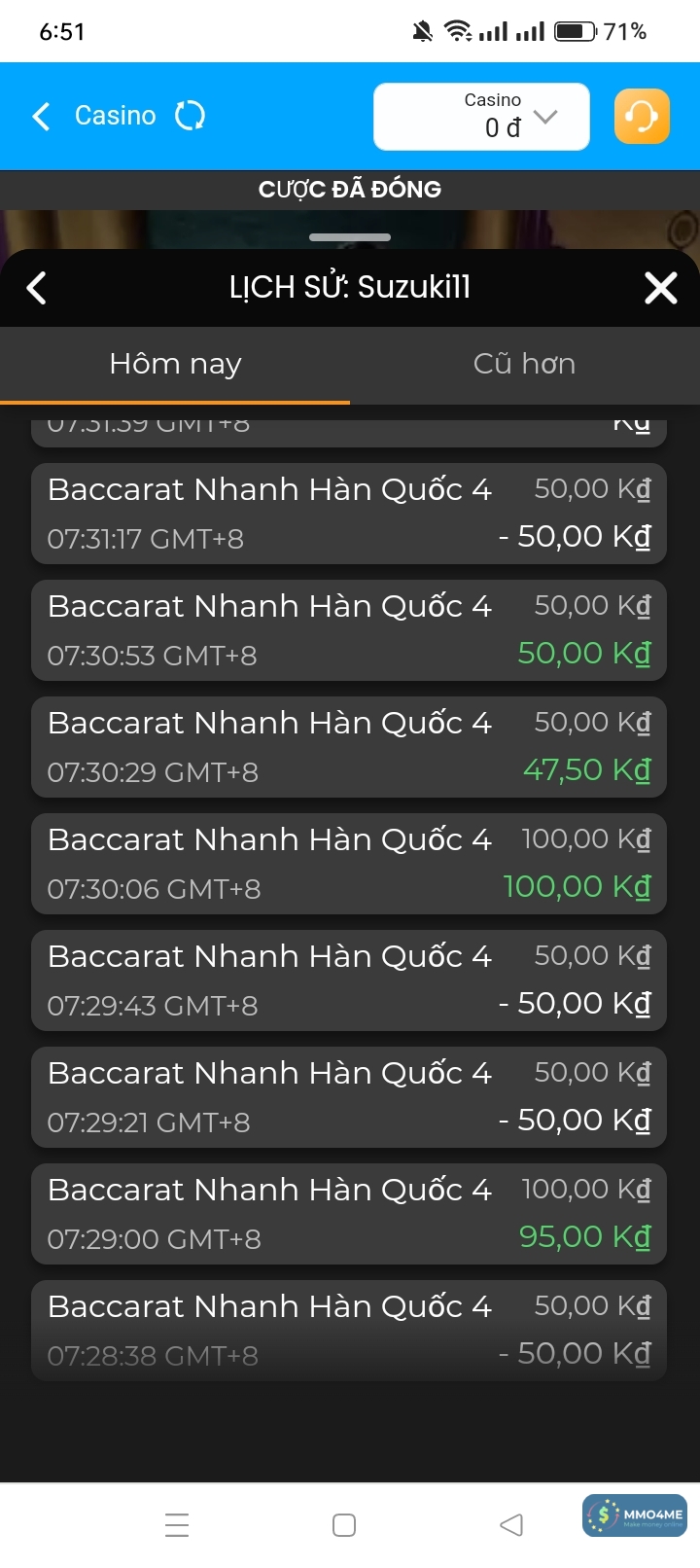Switch to the Cũ hơn tab
The image size is (700, 1568).
click(524, 365)
